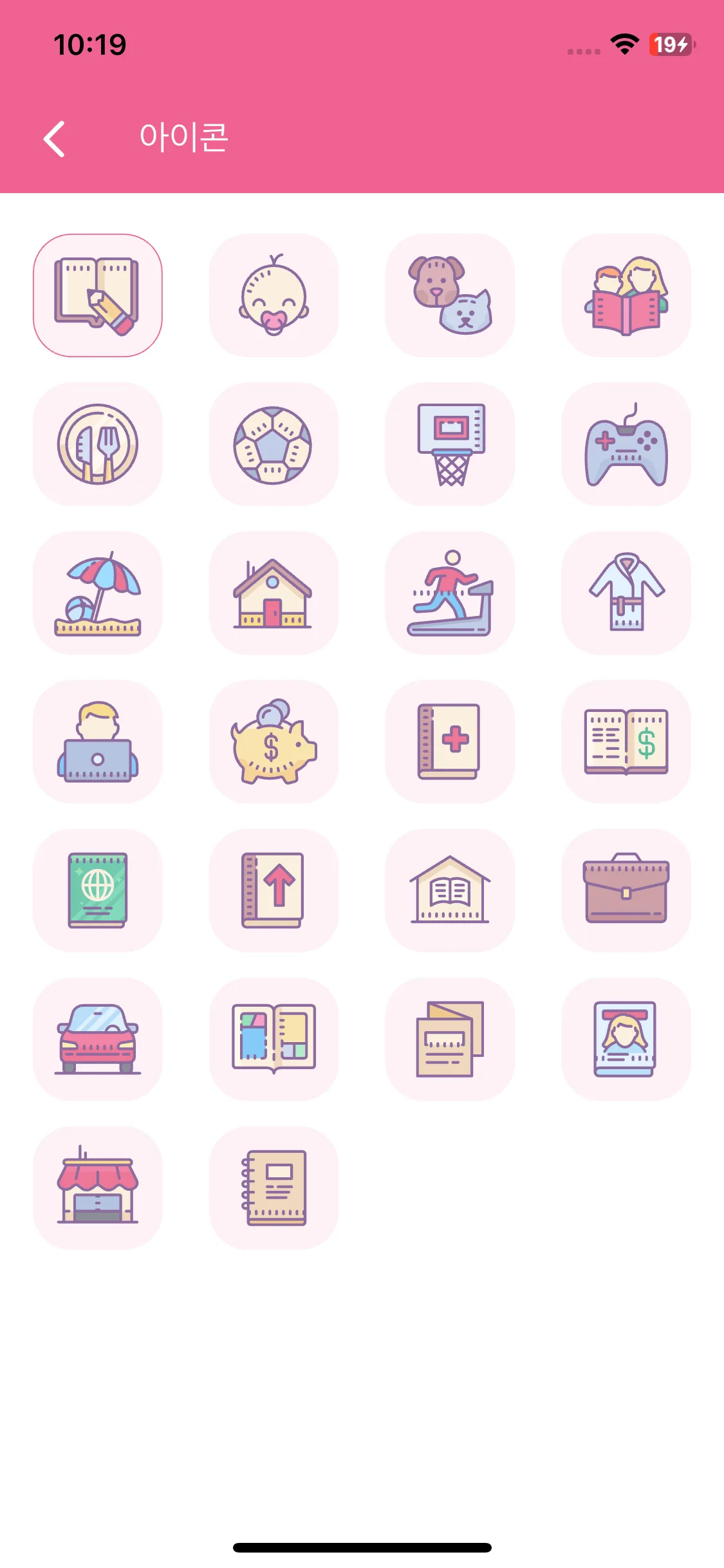This screenshot has height=1568, width=724.
Task: Go back from the 아이콘 screen
Action: coord(55,138)
